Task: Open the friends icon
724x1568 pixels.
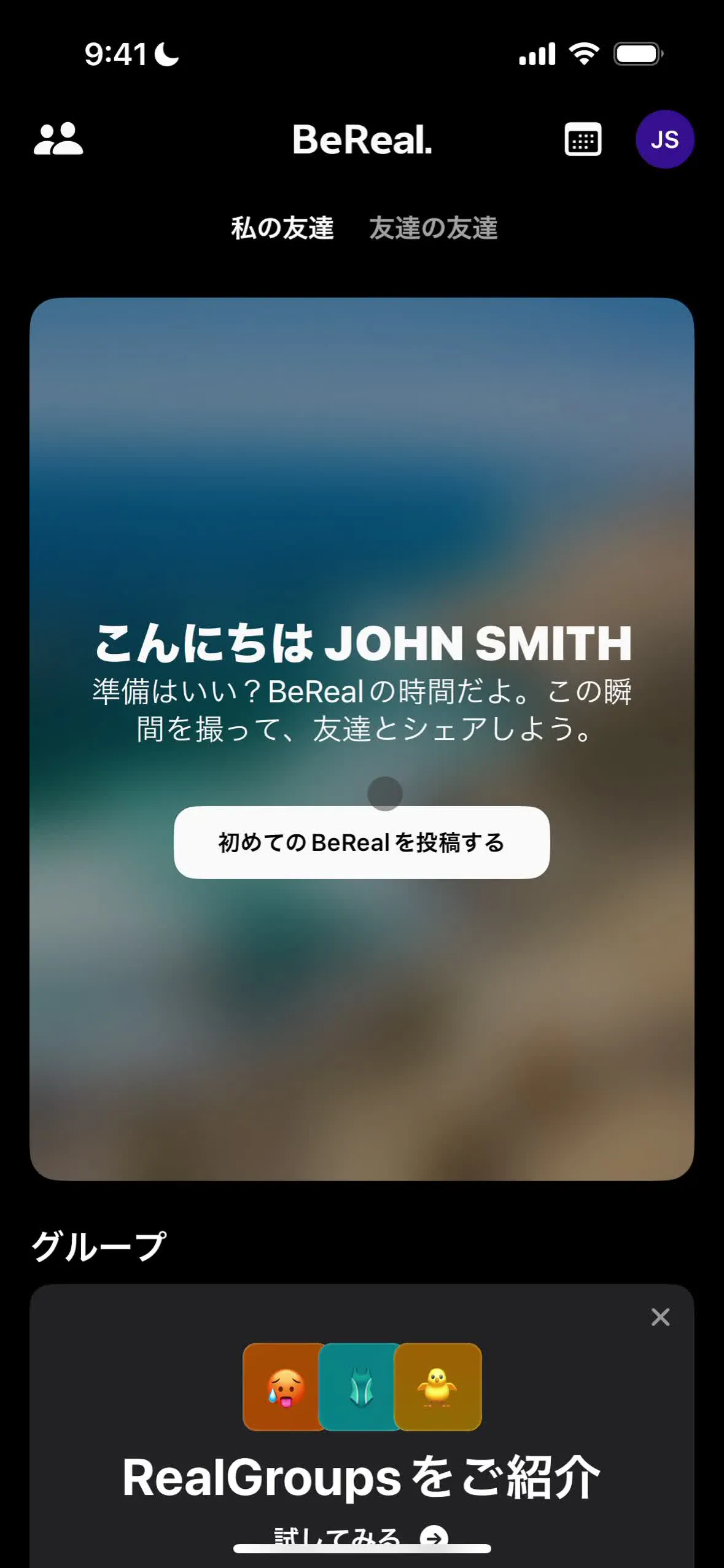Action: (58, 139)
